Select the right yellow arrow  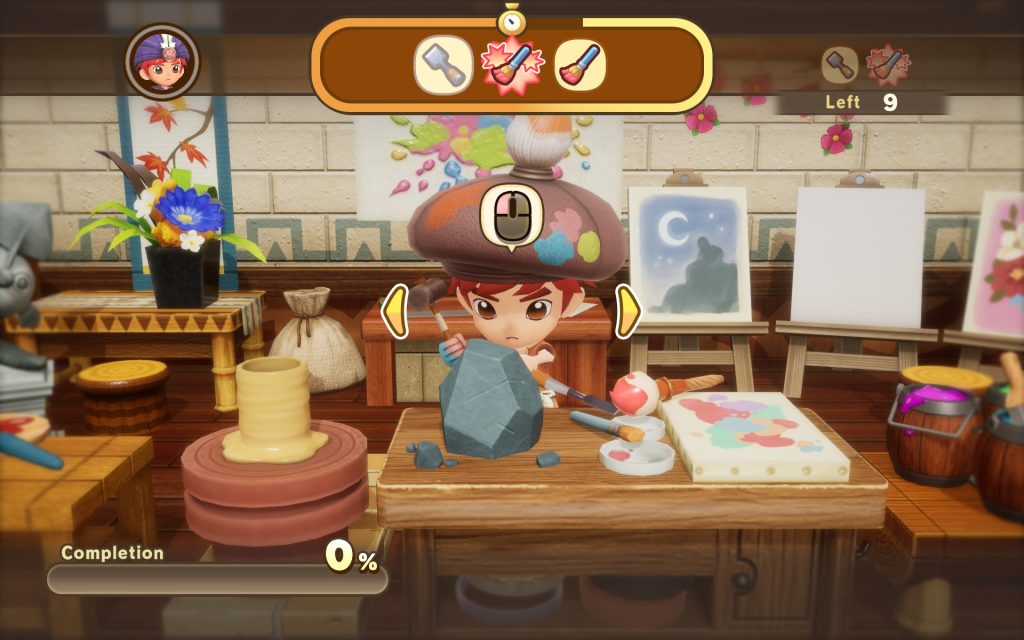click(627, 311)
